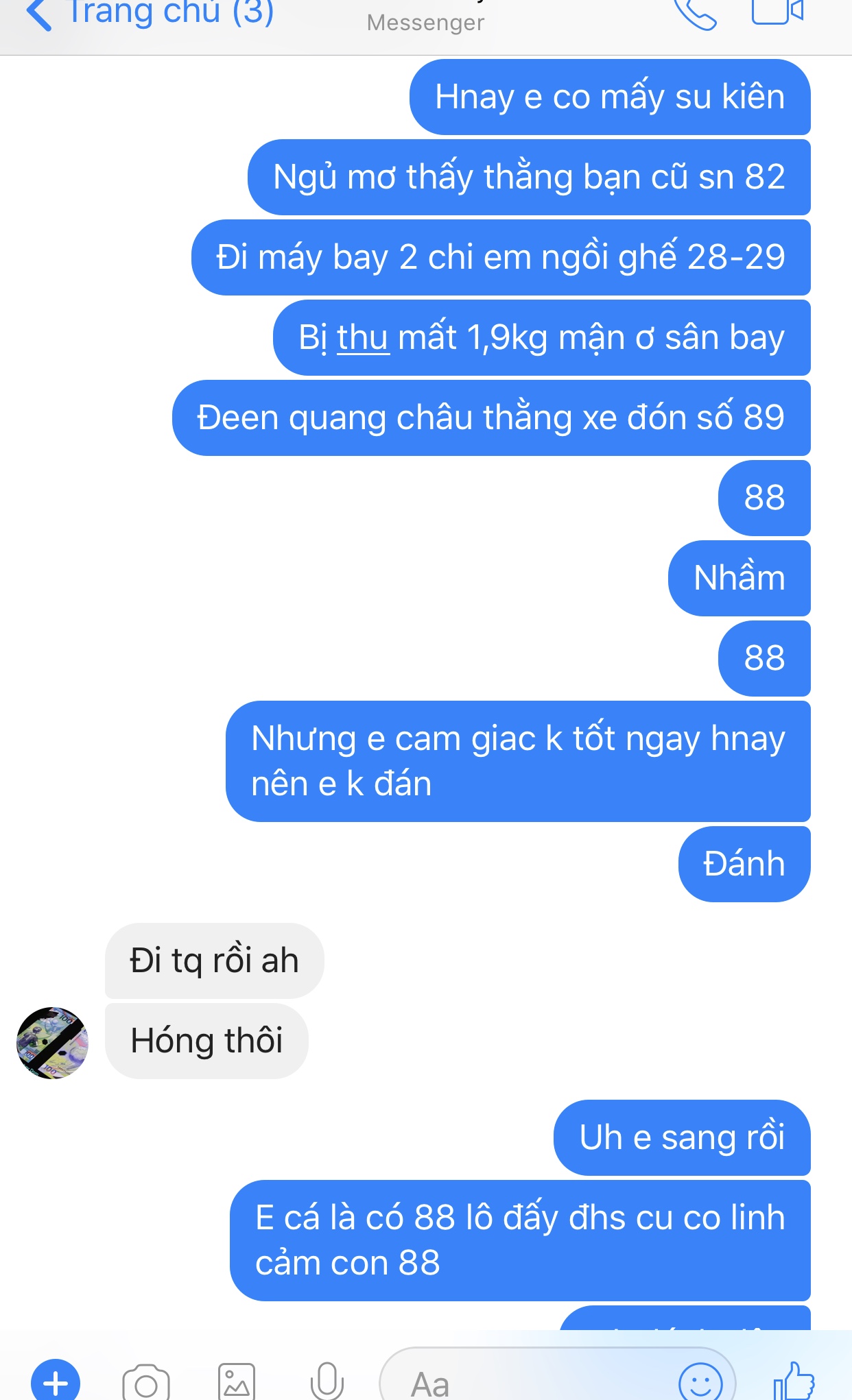Record a voice message
This screenshot has height=1400, width=852.
pyautogui.click(x=327, y=1381)
